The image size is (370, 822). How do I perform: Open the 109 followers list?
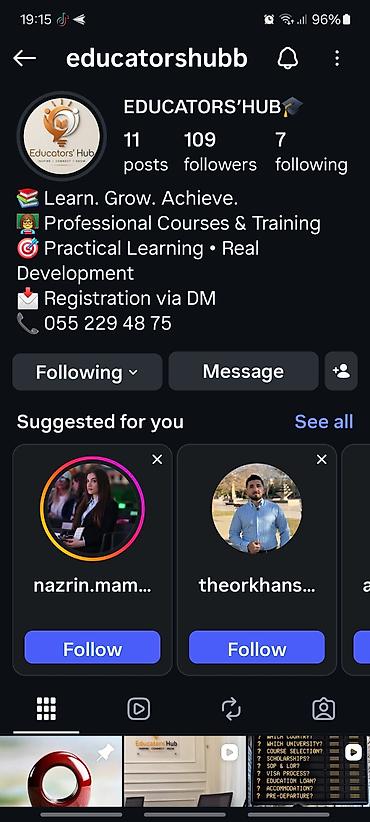click(x=220, y=152)
